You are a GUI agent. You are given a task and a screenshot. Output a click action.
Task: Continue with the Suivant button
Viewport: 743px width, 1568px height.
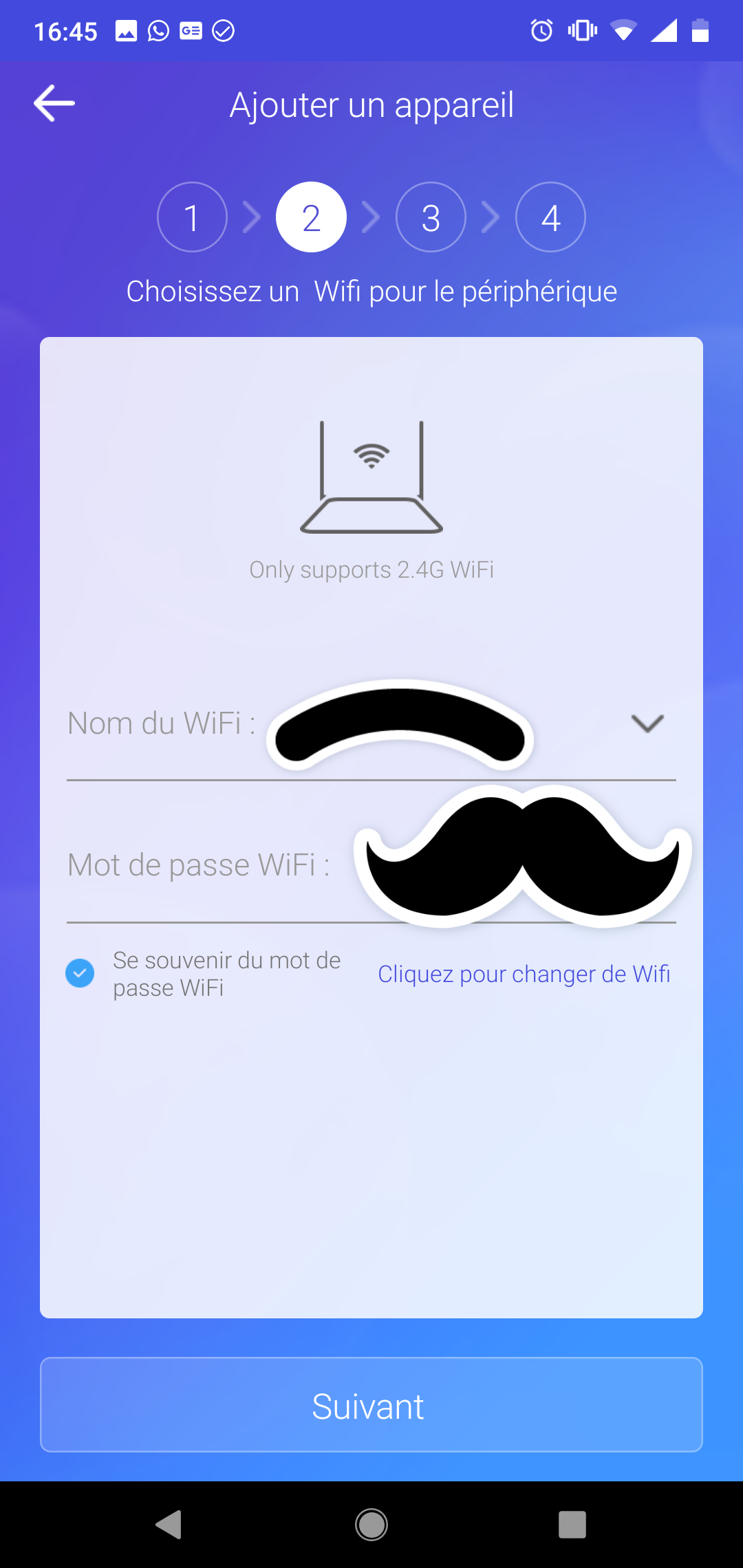click(371, 1405)
